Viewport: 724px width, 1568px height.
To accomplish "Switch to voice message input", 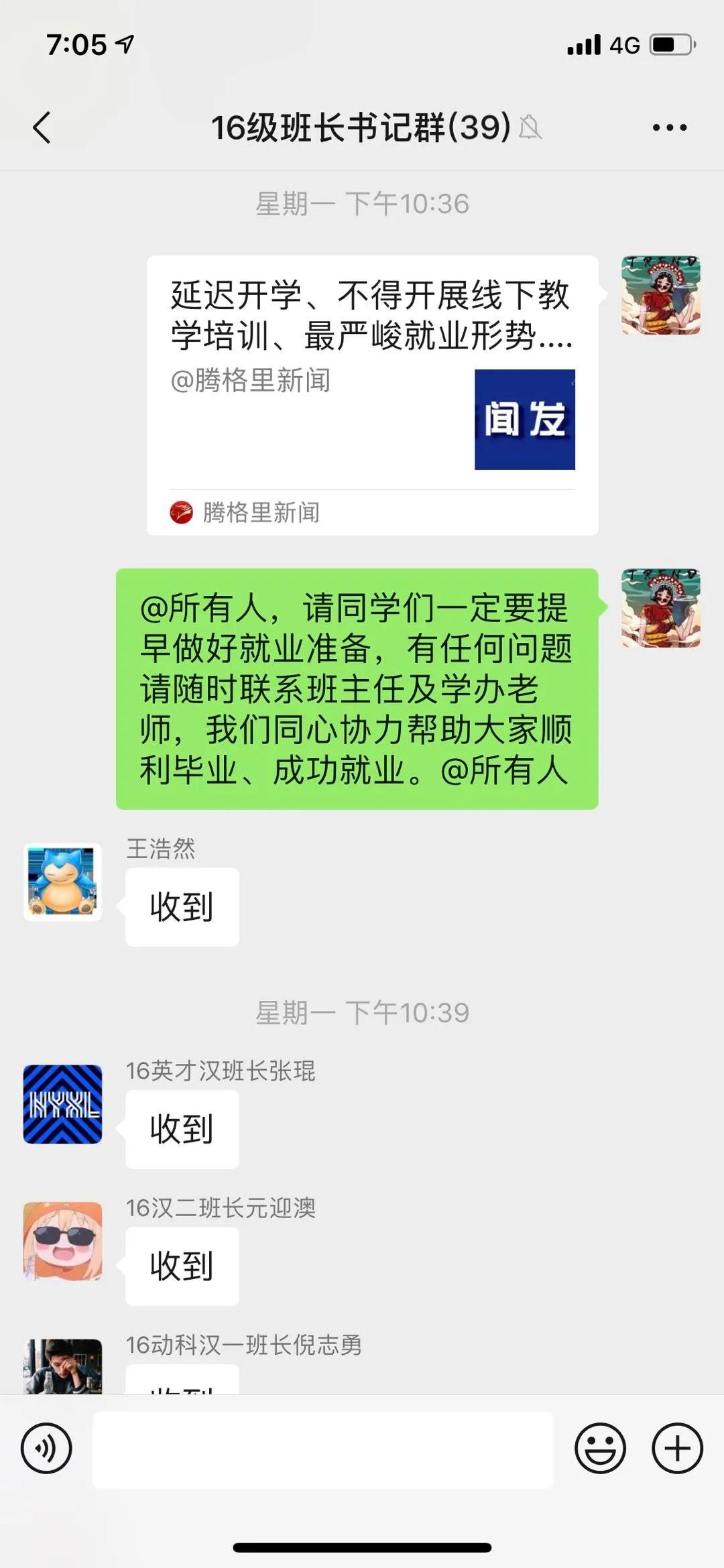I will pos(46,1448).
